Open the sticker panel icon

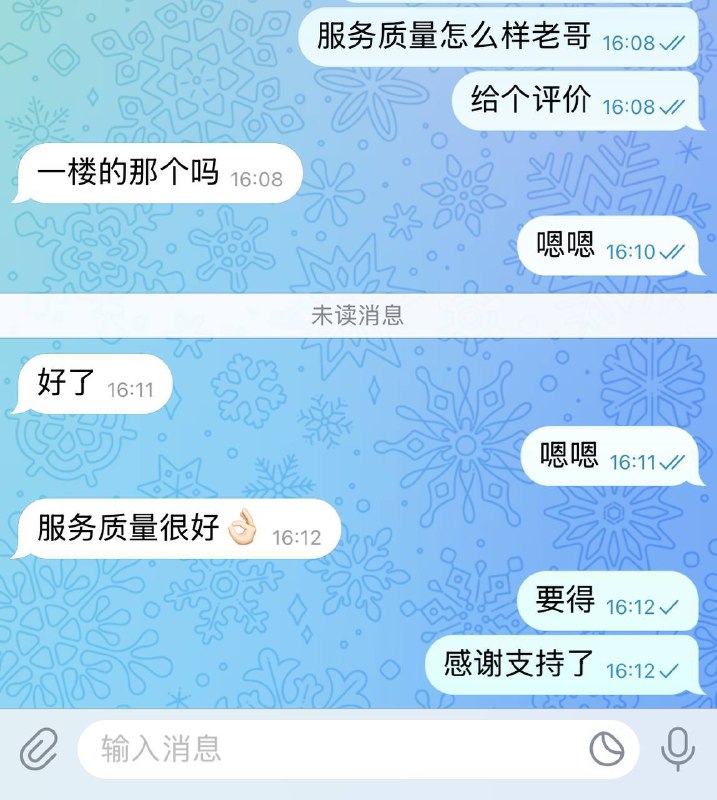tap(606, 749)
